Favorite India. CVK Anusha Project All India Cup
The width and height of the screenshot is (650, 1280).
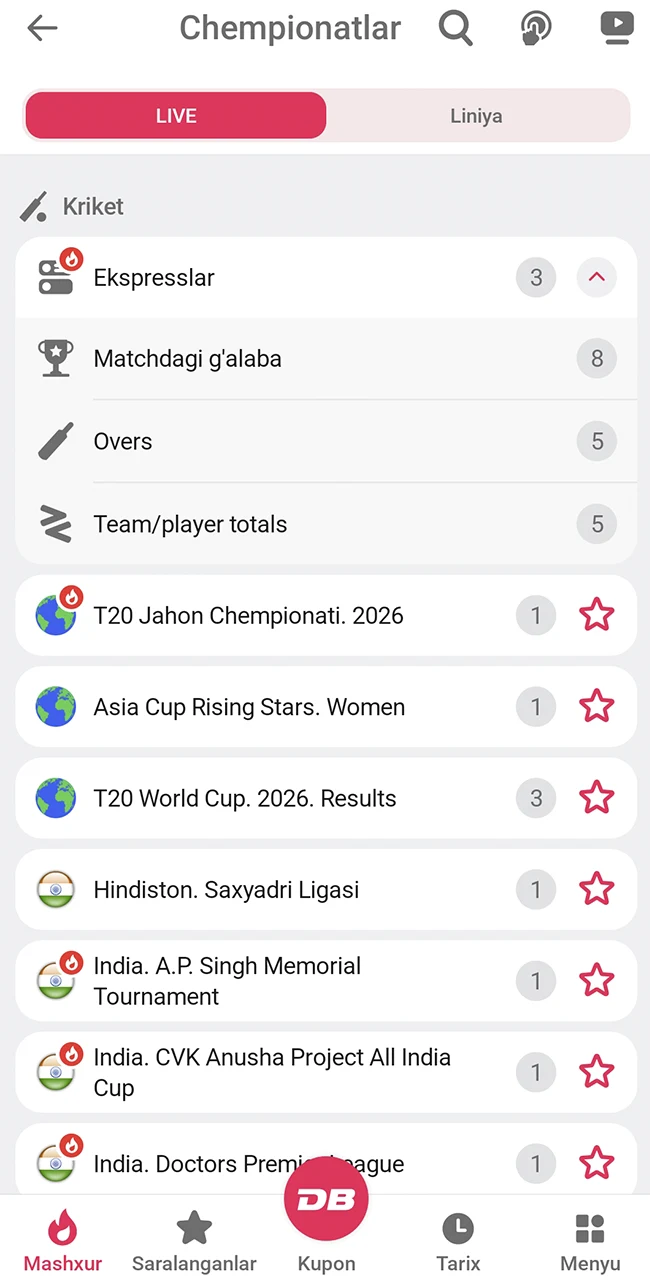[x=596, y=1072]
